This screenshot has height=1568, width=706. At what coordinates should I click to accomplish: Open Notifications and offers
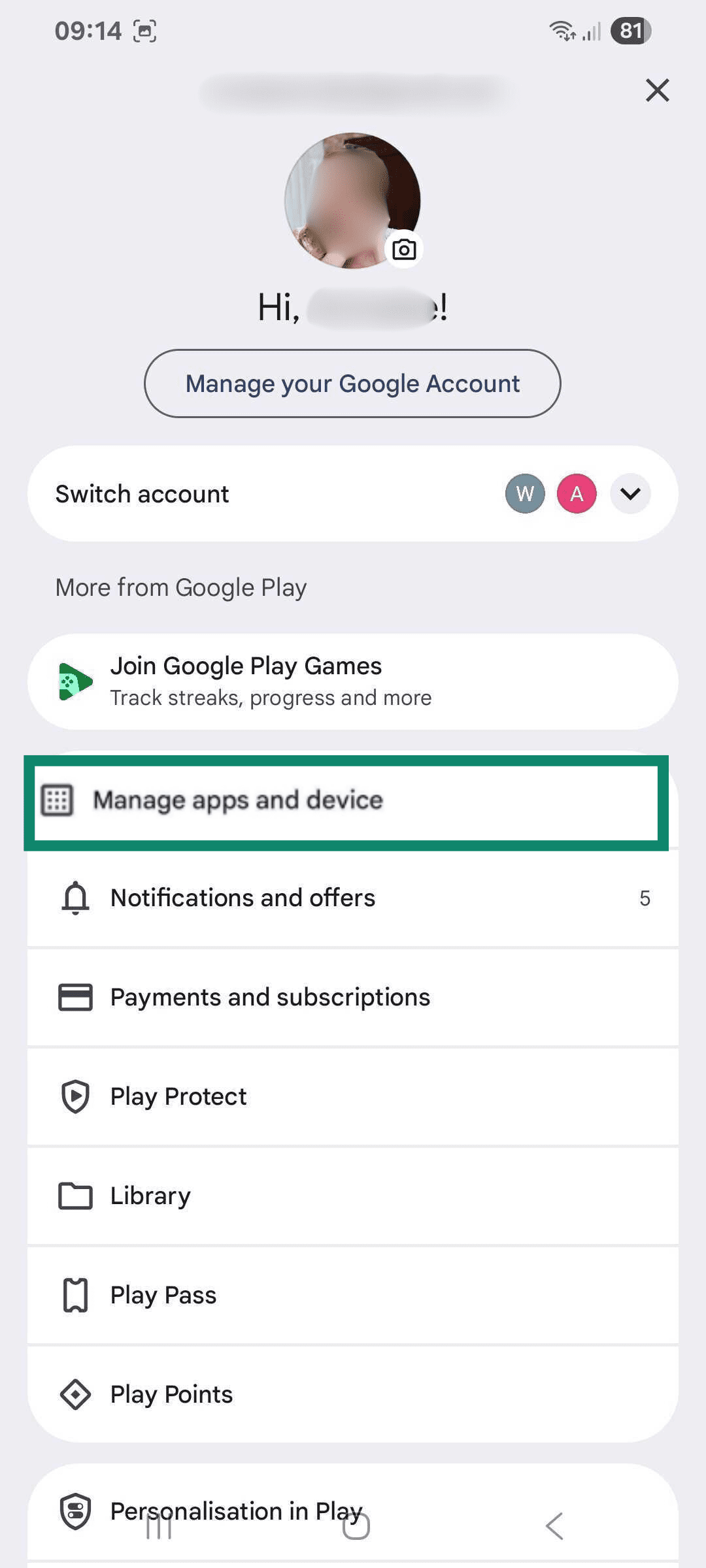pos(352,898)
